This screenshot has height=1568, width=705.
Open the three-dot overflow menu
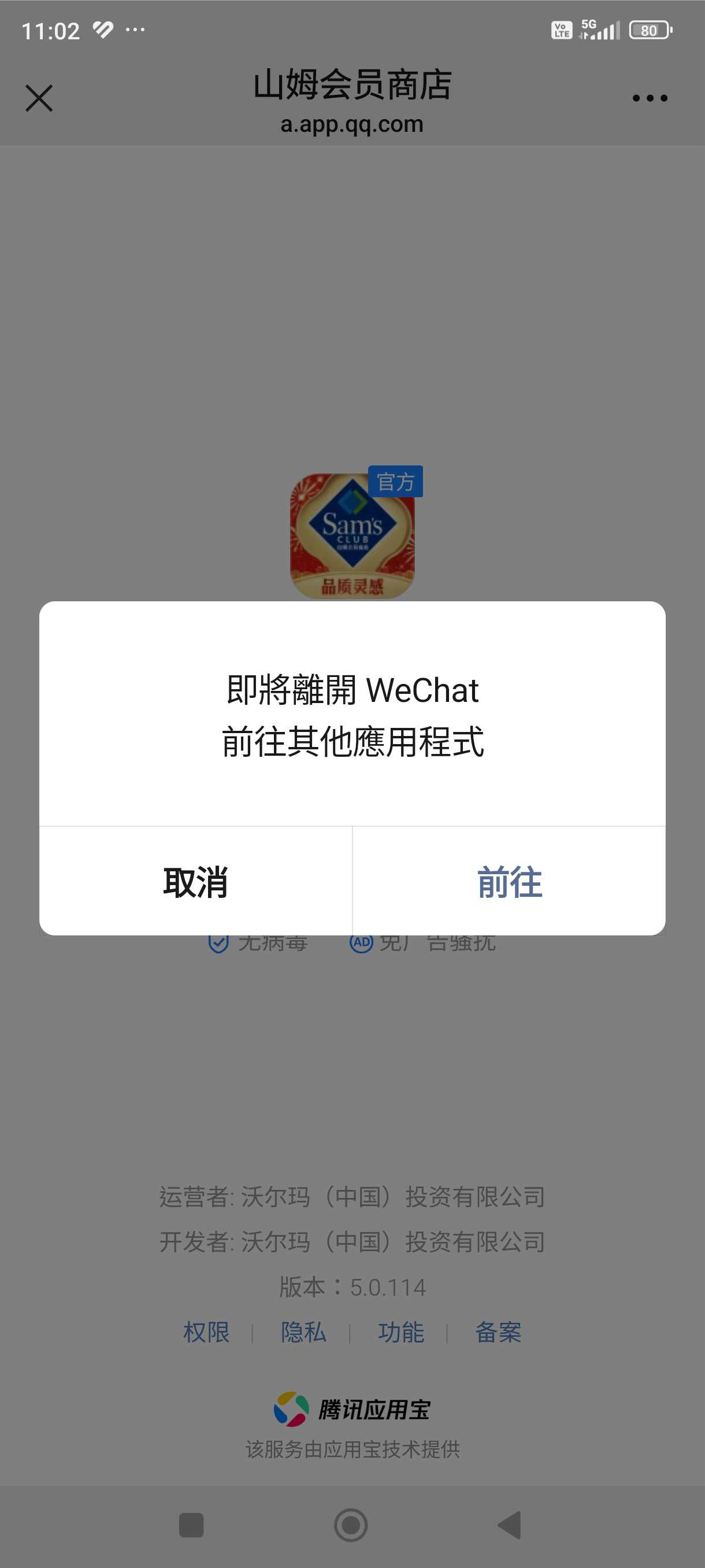649,98
